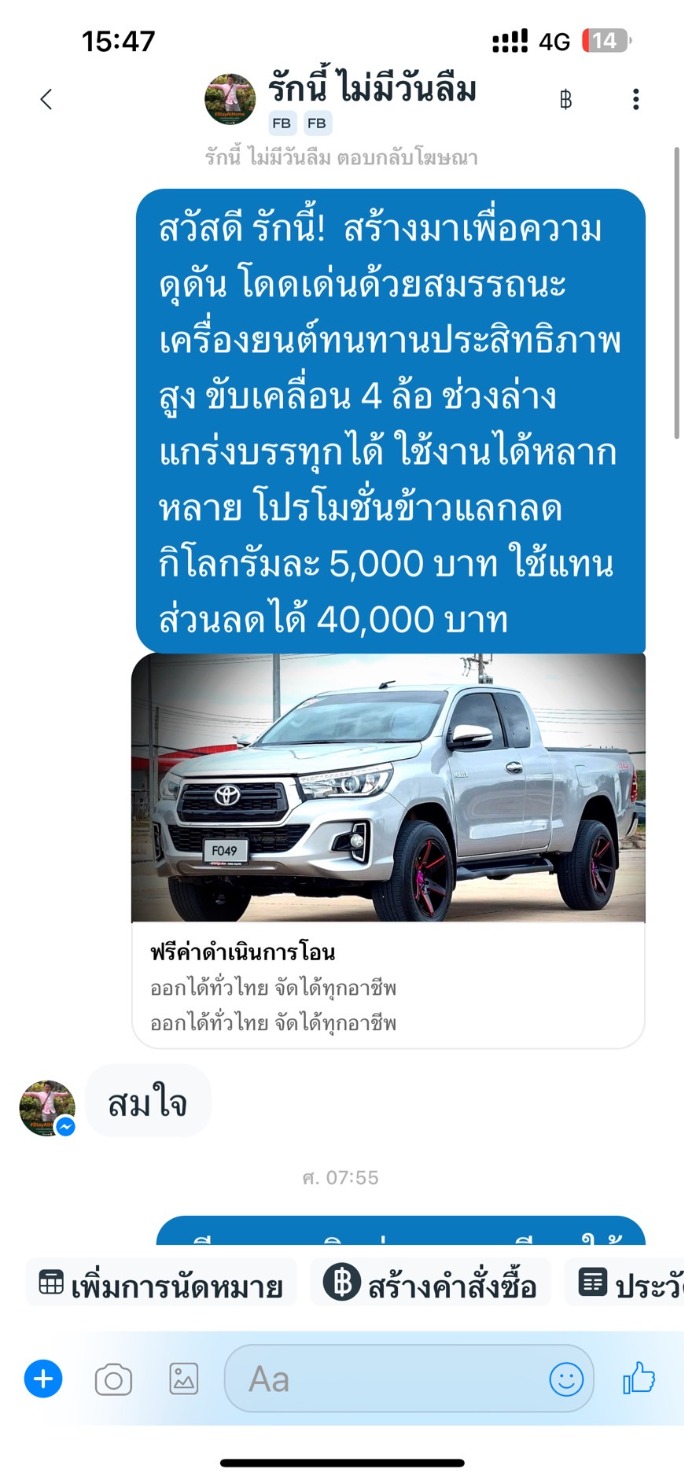
Task: Open the three-dot overflow menu
Action: pos(636,99)
